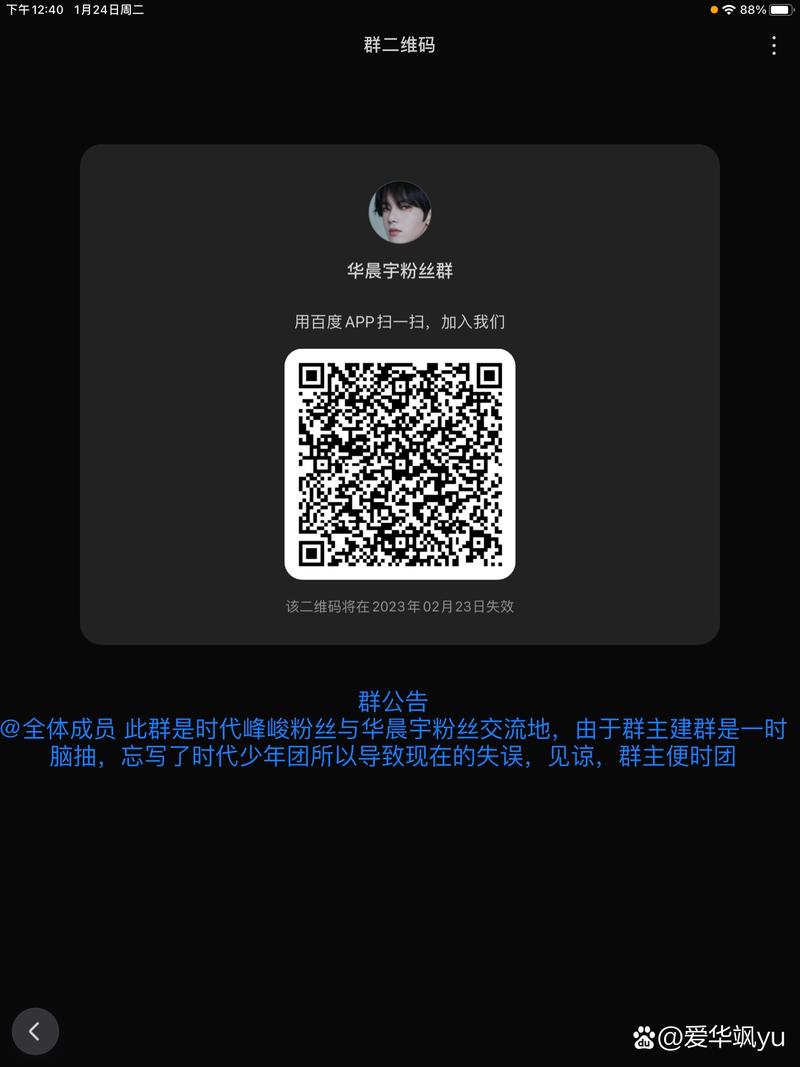Tap 用百度APP扫一扫 instruction text
Screen dimensions: 800x1067
[400, 322]
